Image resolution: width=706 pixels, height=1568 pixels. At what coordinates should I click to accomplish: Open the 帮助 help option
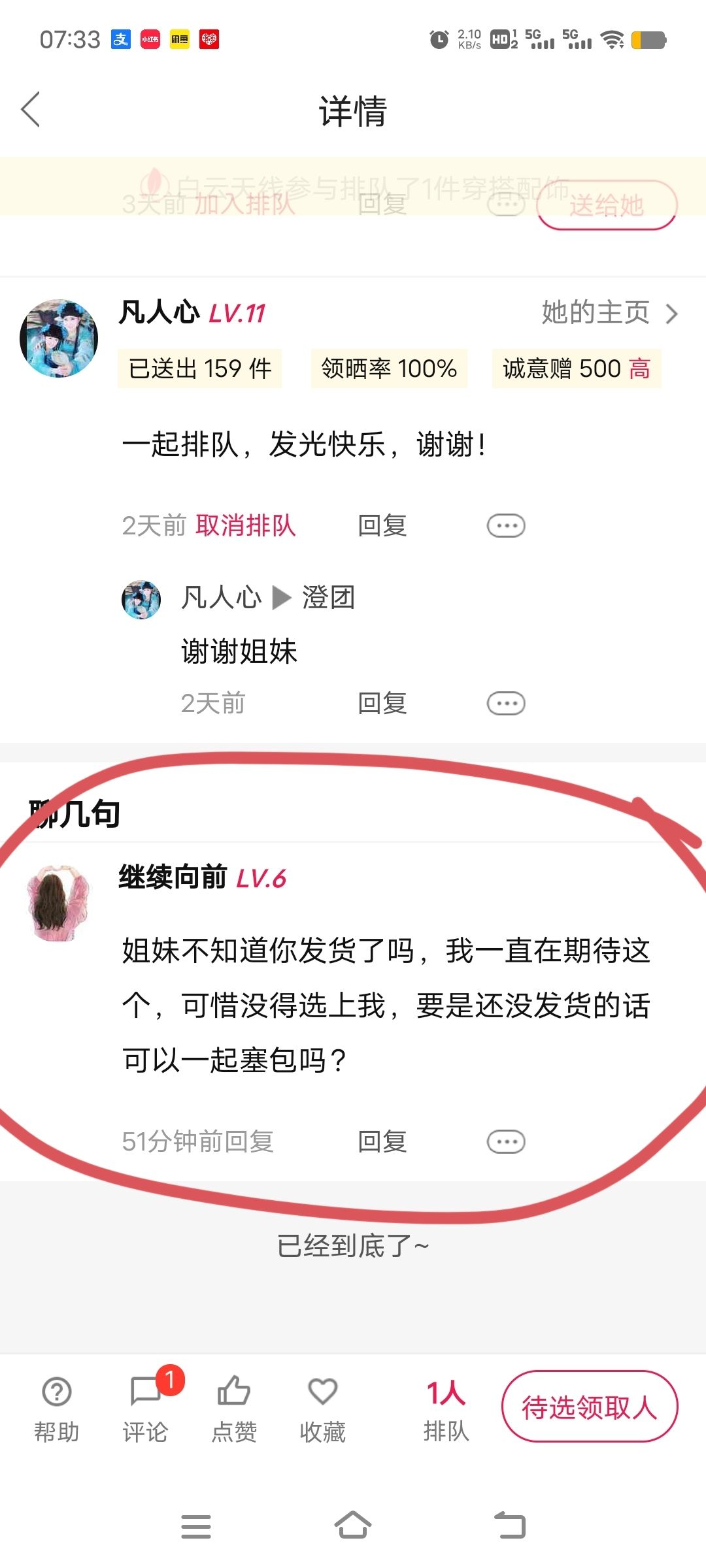[x=57, y=1409]
